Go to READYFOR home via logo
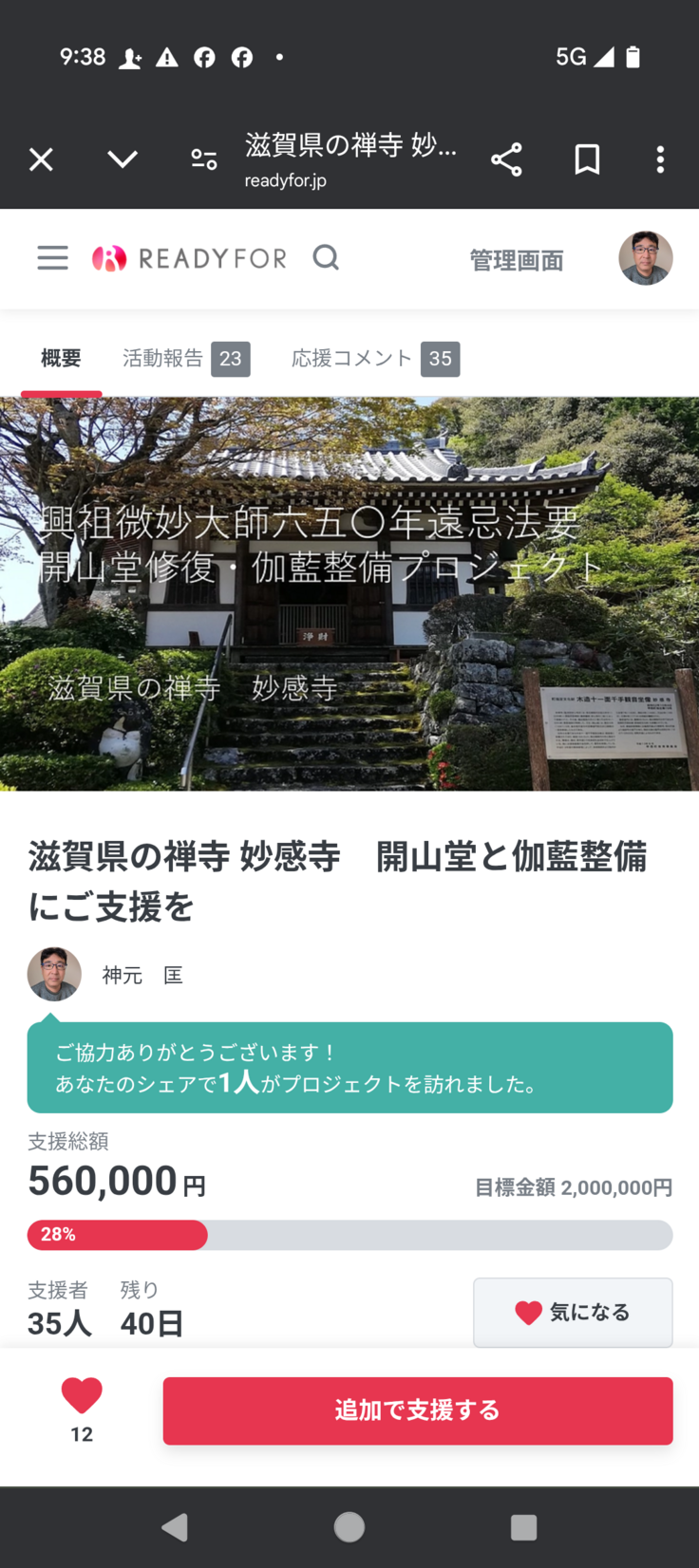The width and height of the screenshot is (699, 1568). (190, 258)
